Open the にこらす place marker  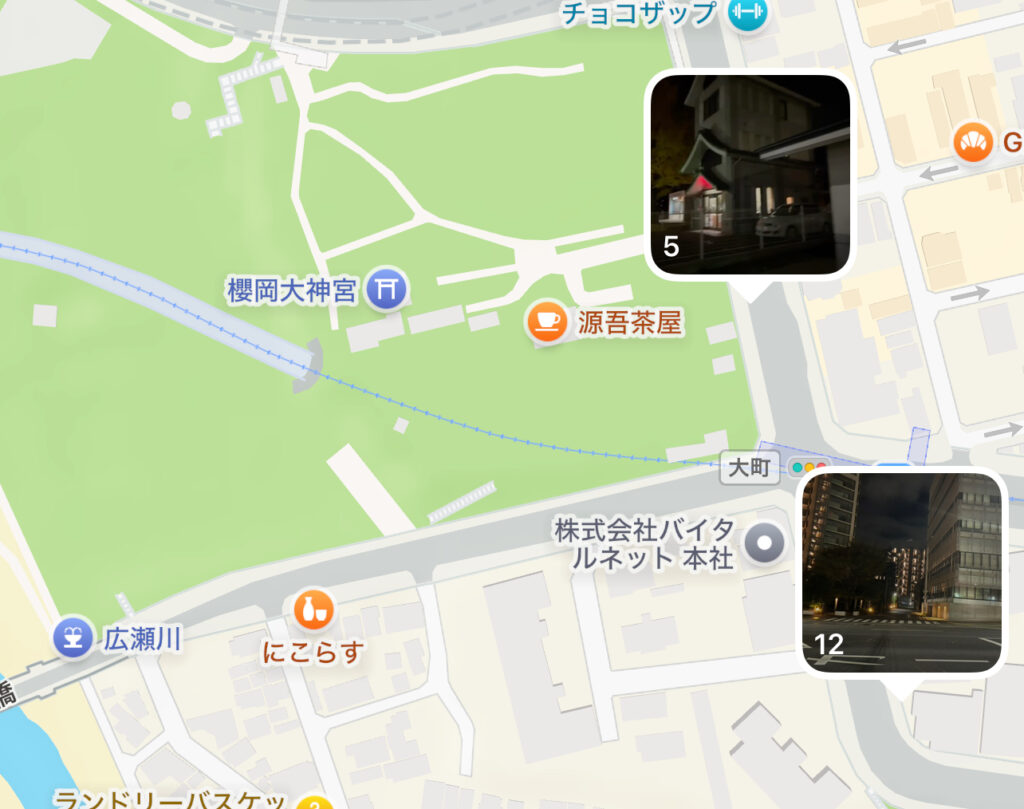click(313, 609)
